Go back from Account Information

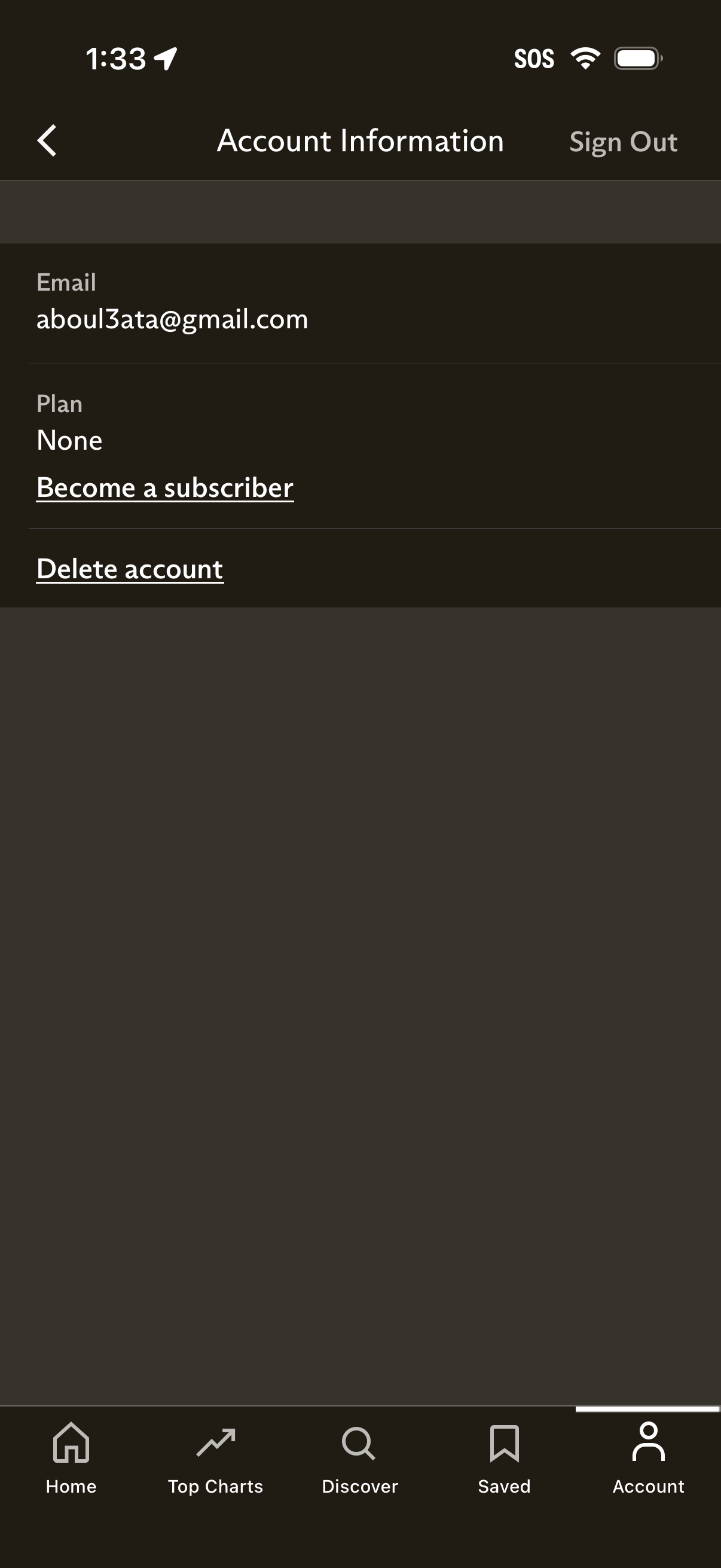tap(47, 141)
